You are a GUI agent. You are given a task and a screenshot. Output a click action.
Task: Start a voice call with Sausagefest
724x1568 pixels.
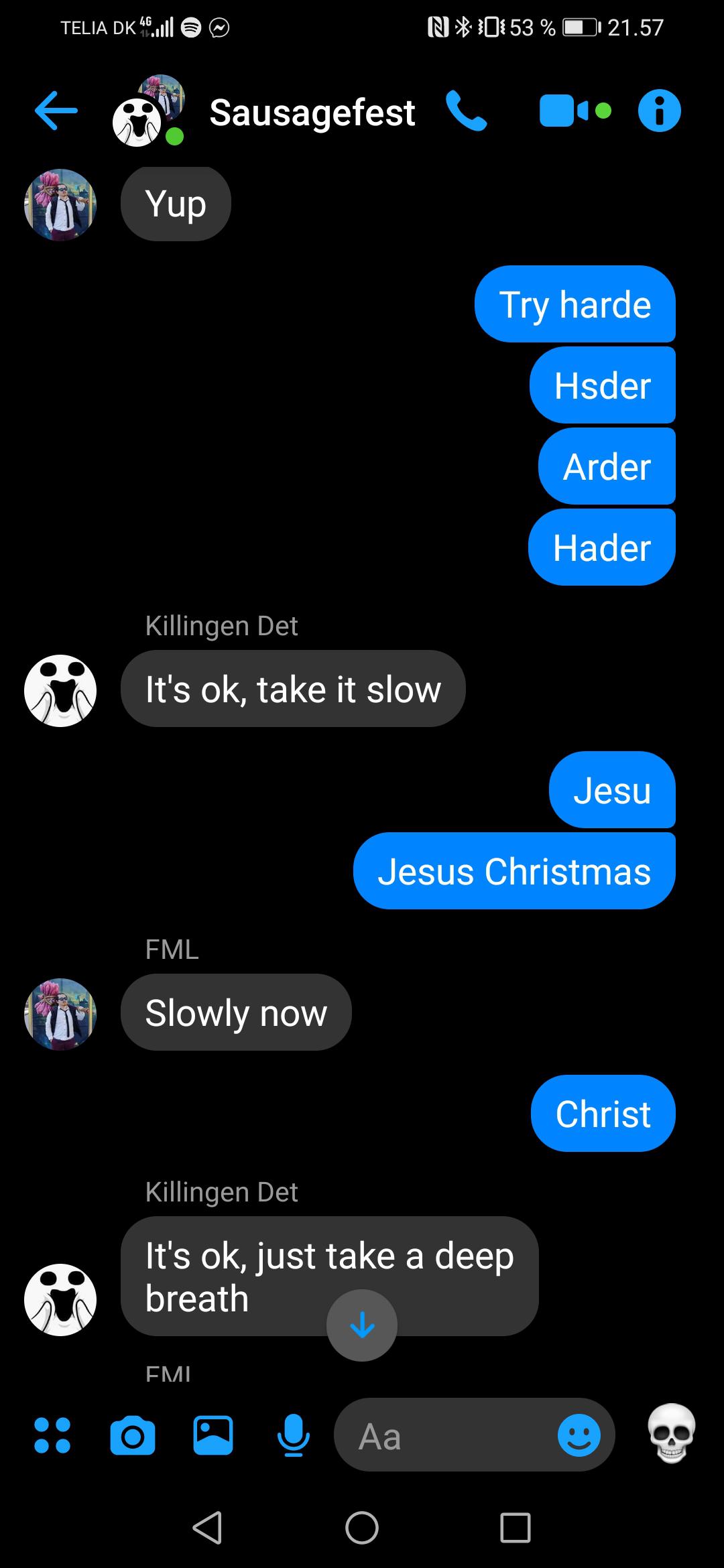tap(467, 111)
